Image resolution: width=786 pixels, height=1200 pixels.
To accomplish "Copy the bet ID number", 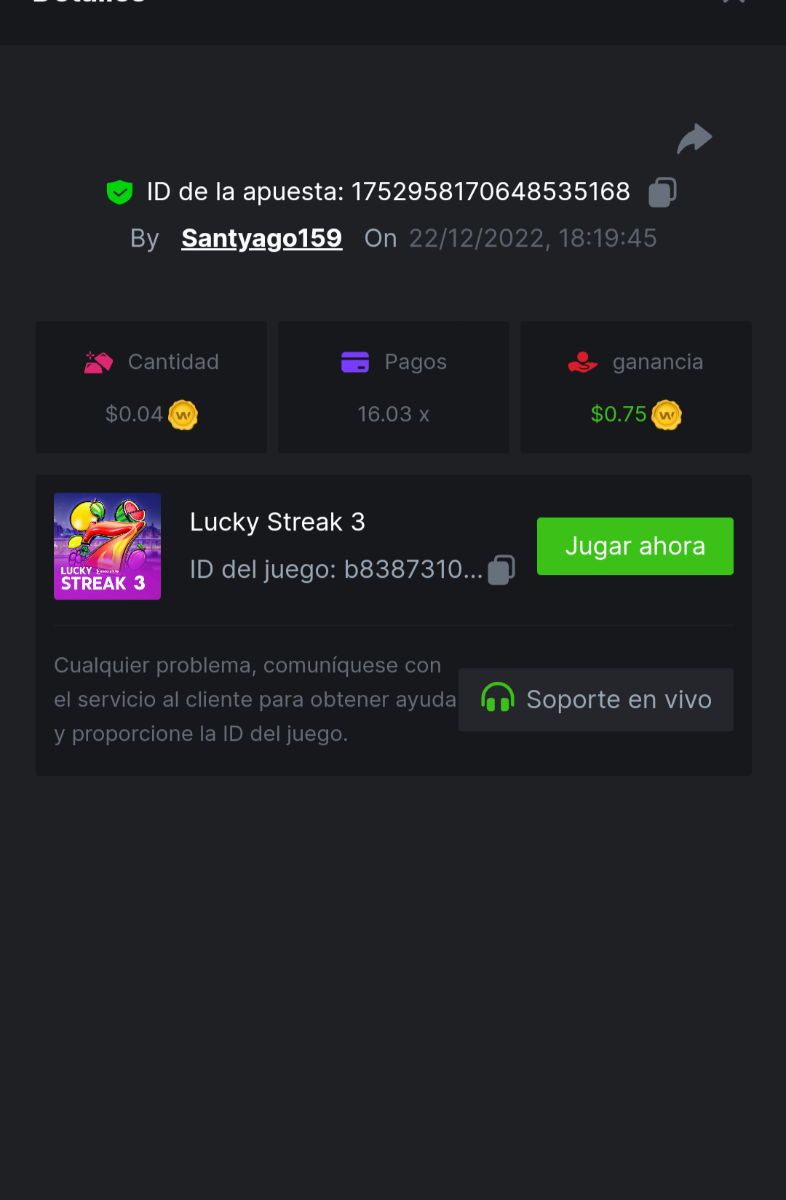I will tap(662, 192).
